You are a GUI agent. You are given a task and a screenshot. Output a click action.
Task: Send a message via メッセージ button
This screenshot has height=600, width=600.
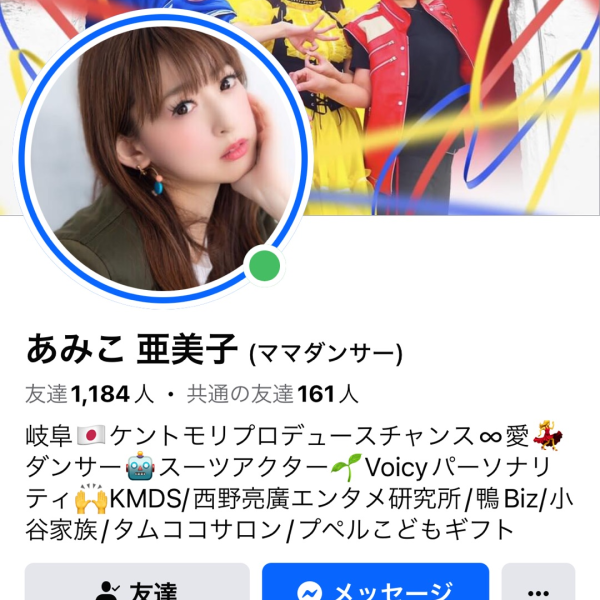[x=375, y=588]
